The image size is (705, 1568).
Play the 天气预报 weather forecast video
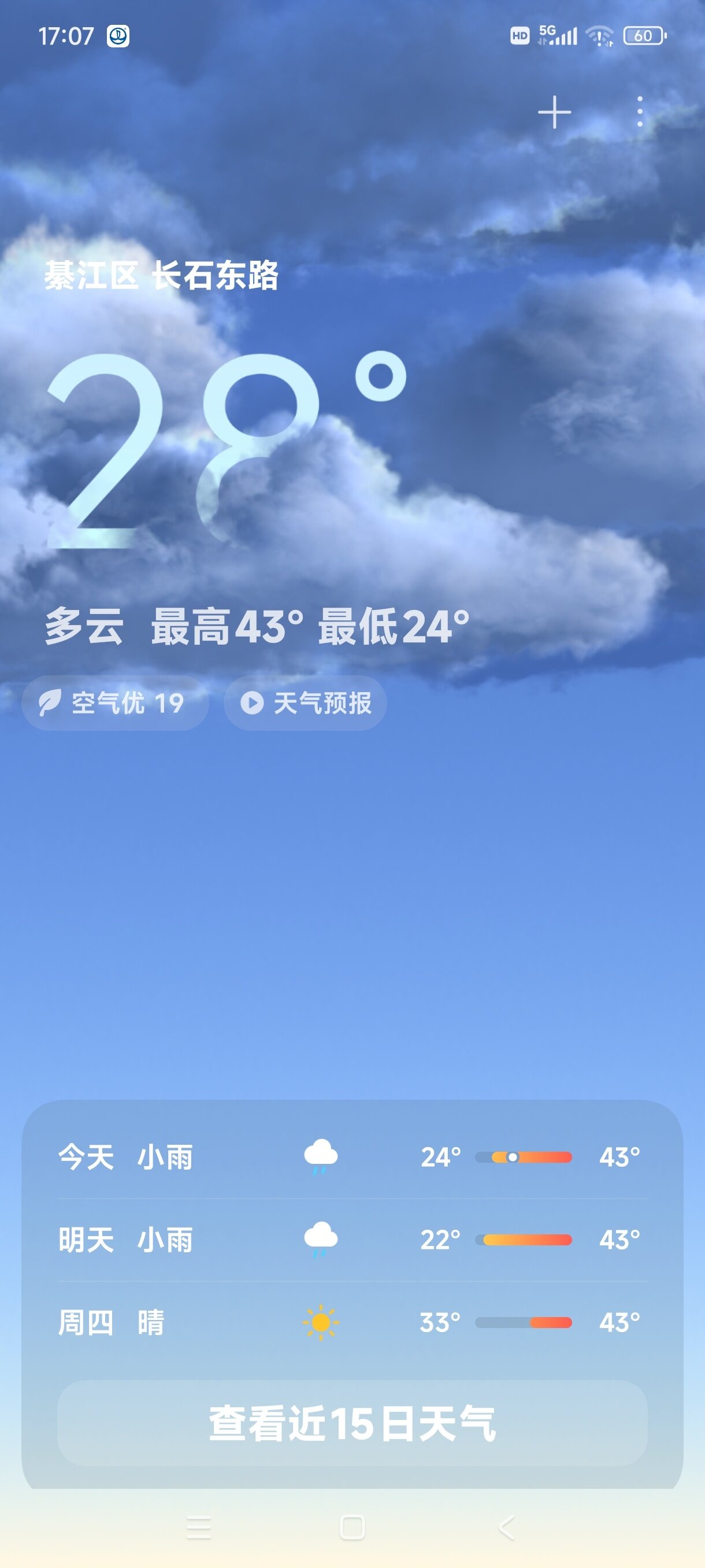[305, 703]
